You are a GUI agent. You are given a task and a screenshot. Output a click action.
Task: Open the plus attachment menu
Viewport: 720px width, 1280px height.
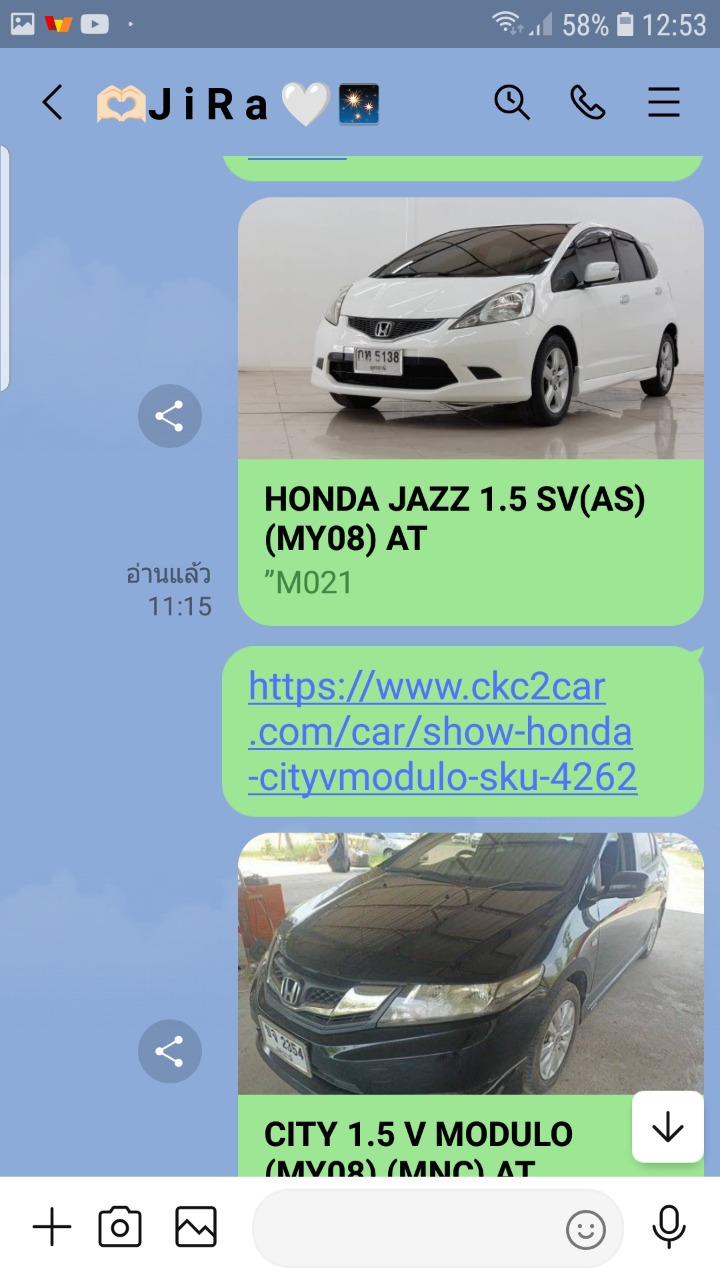coord(52,1227)
